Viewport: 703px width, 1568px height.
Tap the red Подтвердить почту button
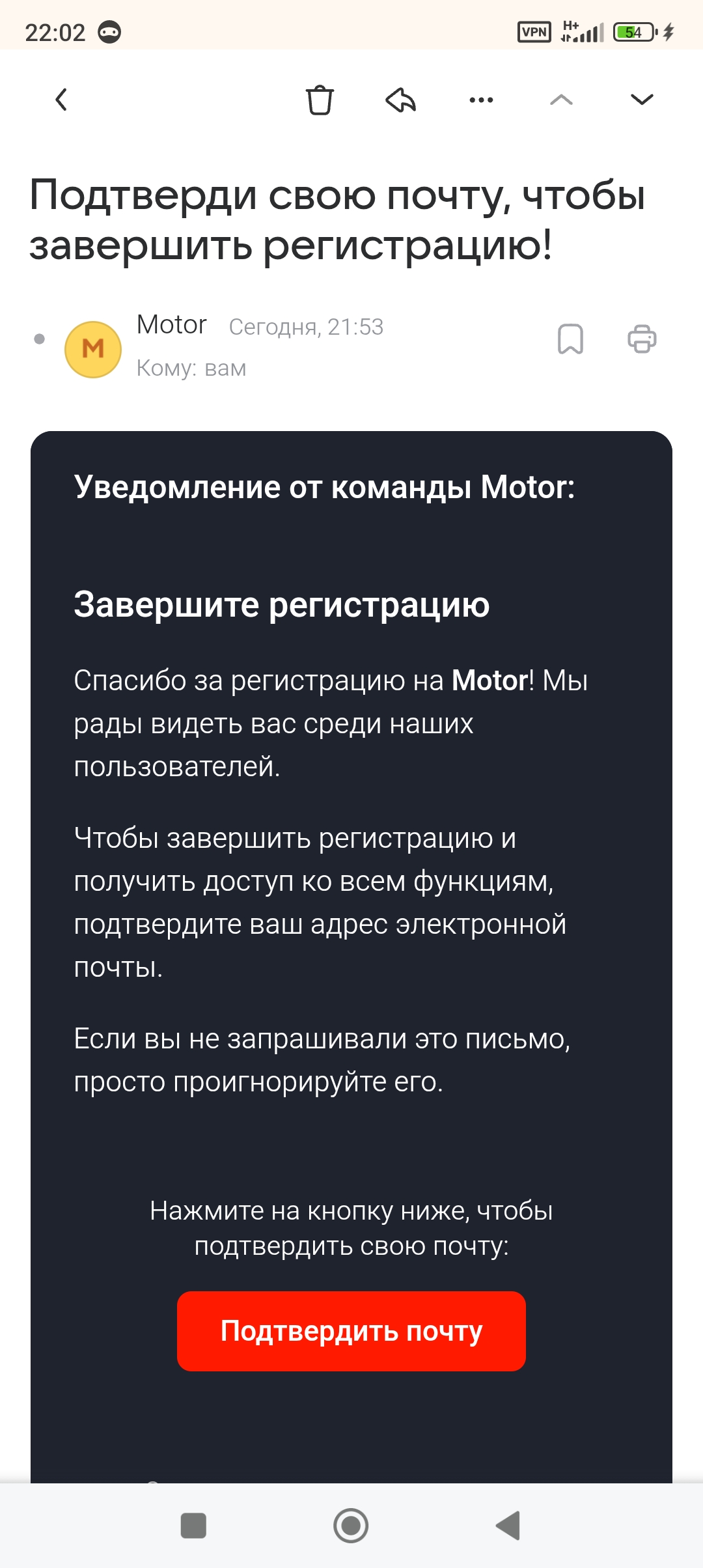351,1331
